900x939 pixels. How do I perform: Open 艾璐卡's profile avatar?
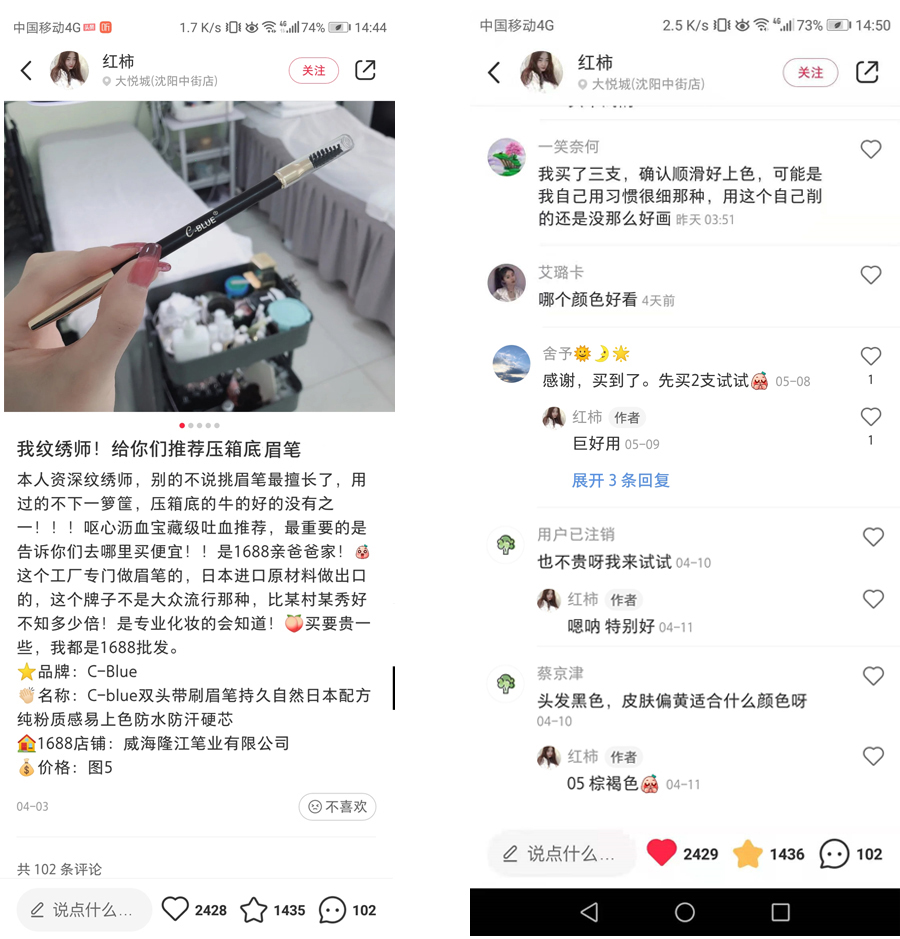507,283
